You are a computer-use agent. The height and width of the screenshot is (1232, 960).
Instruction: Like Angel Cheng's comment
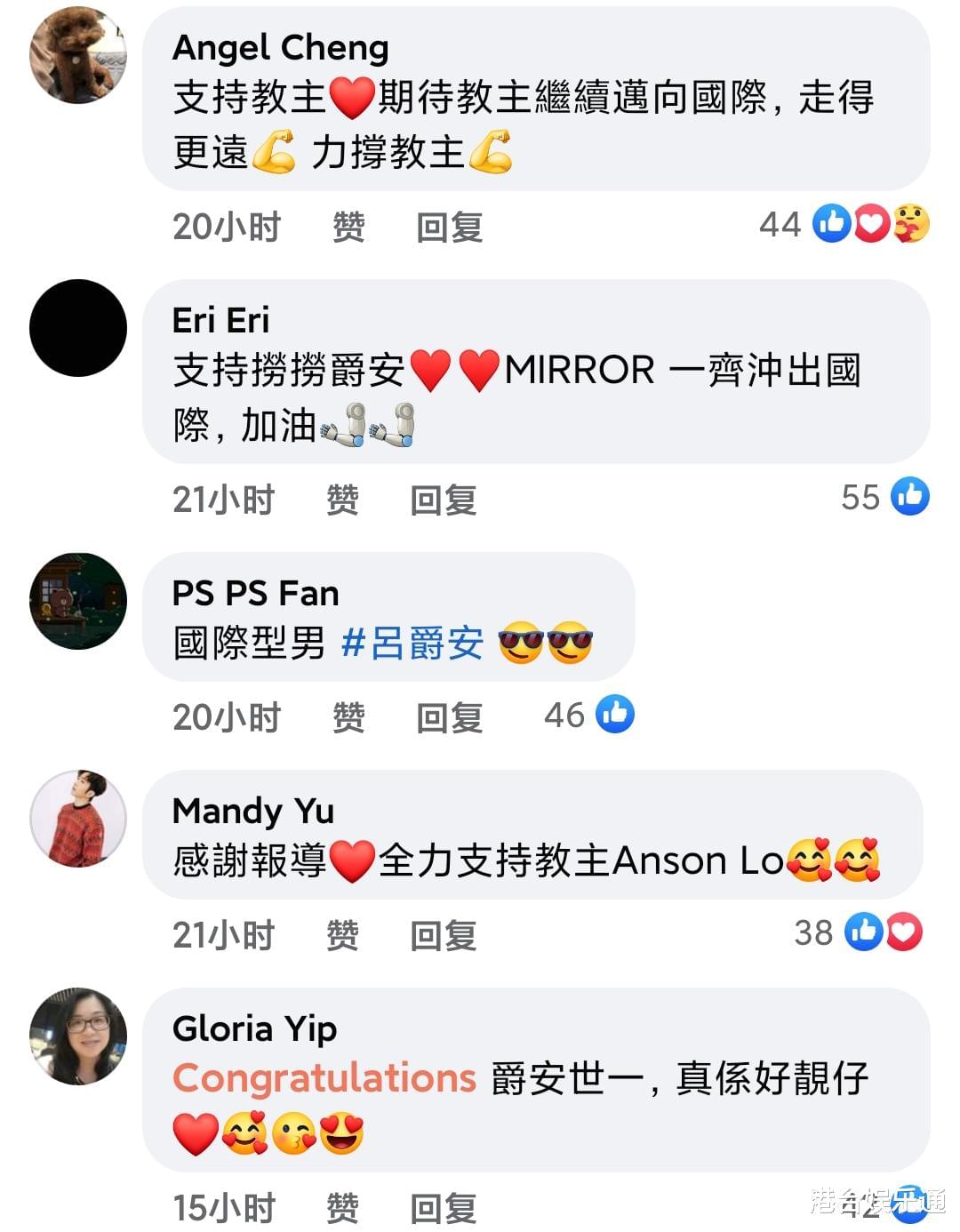click(348, 228)
